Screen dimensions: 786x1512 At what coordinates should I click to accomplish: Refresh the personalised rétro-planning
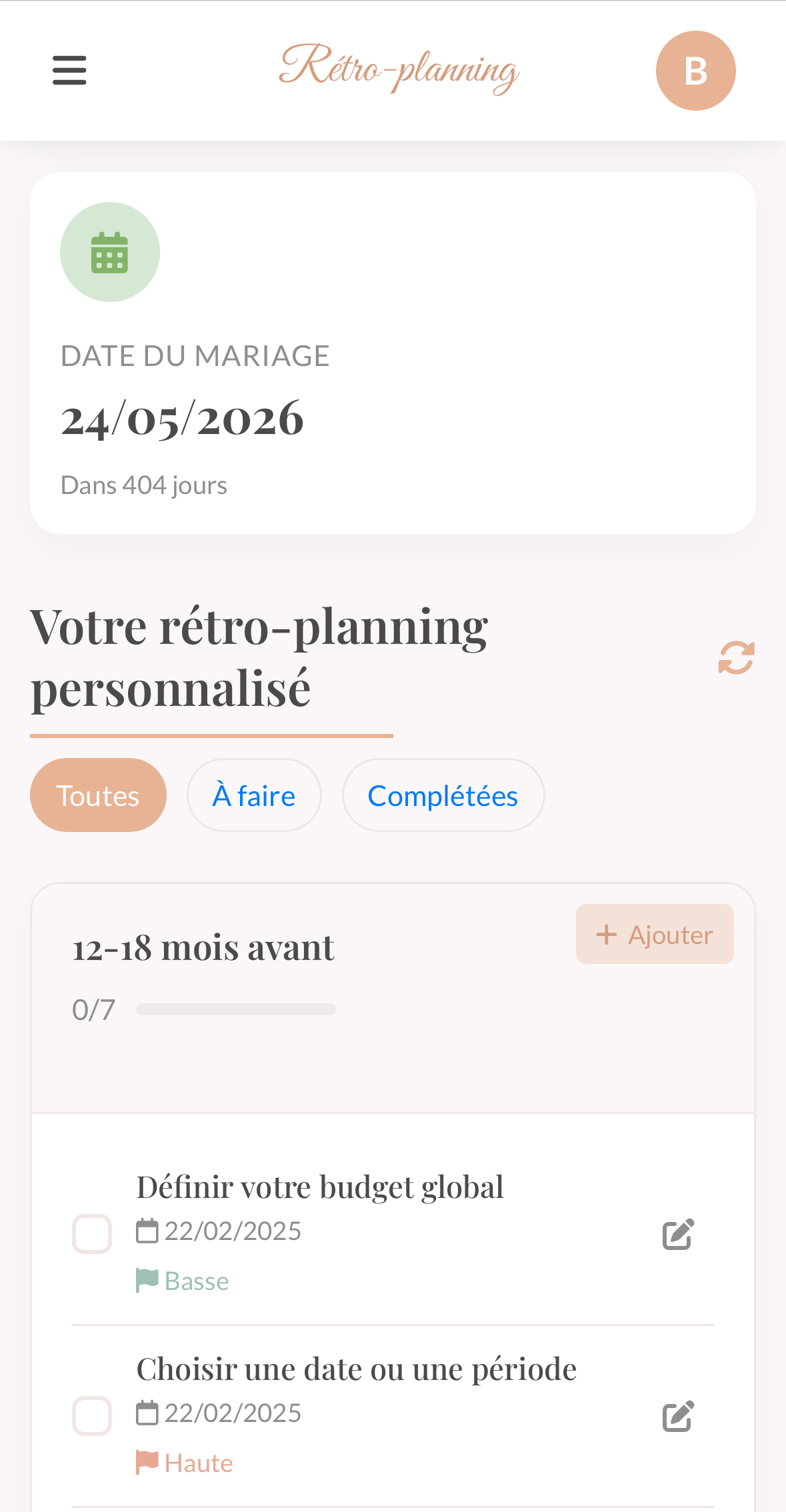pos(736,658)
